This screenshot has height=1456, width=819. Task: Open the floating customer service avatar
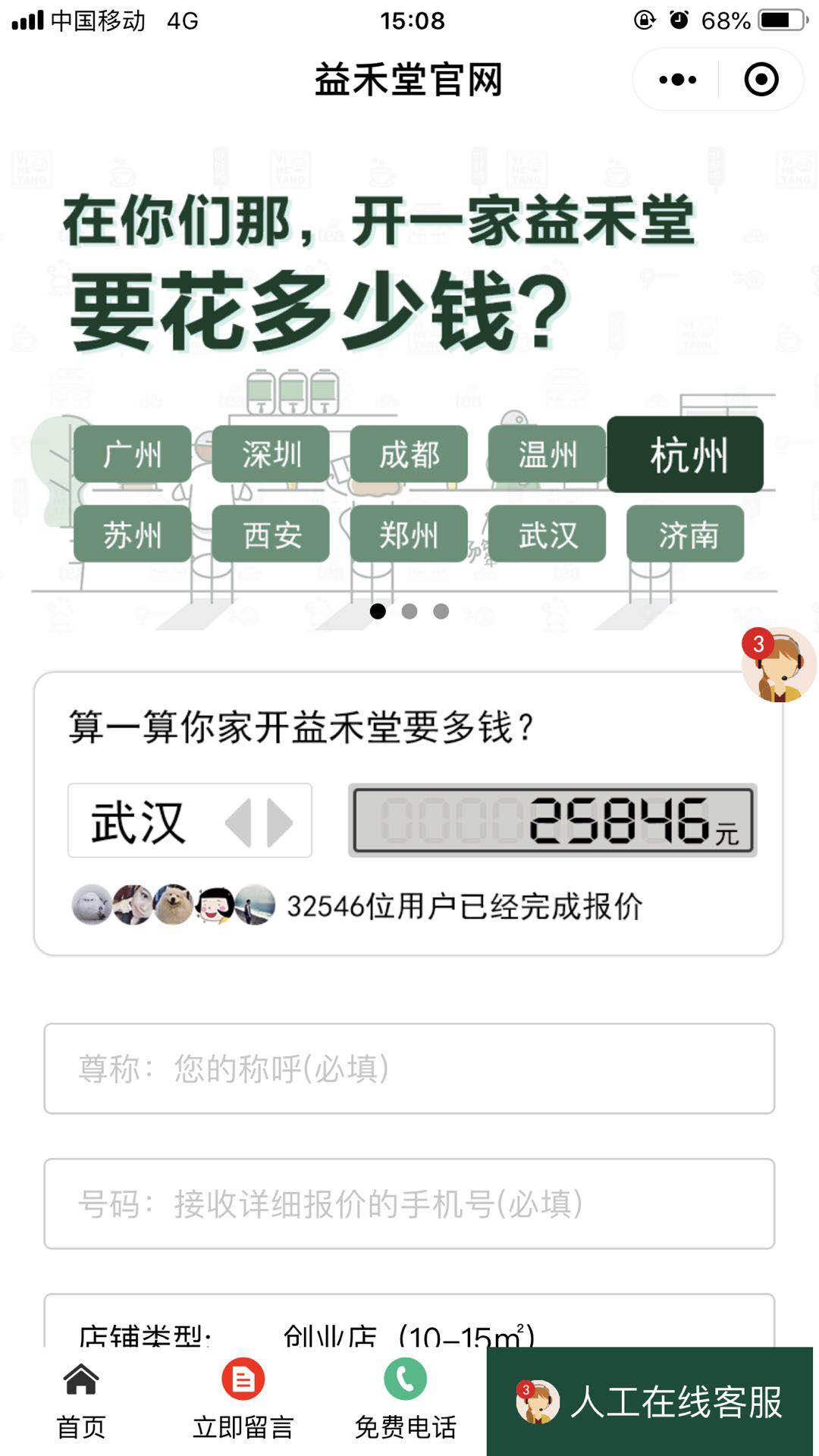779,665
